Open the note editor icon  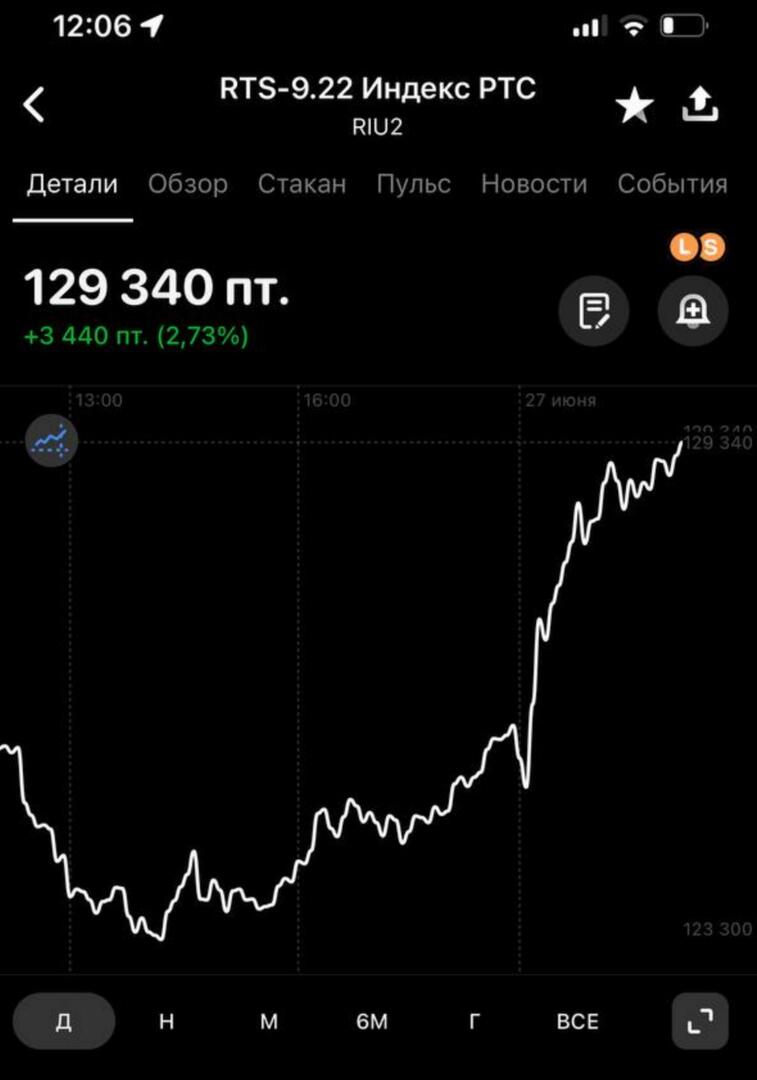[593, 311]
